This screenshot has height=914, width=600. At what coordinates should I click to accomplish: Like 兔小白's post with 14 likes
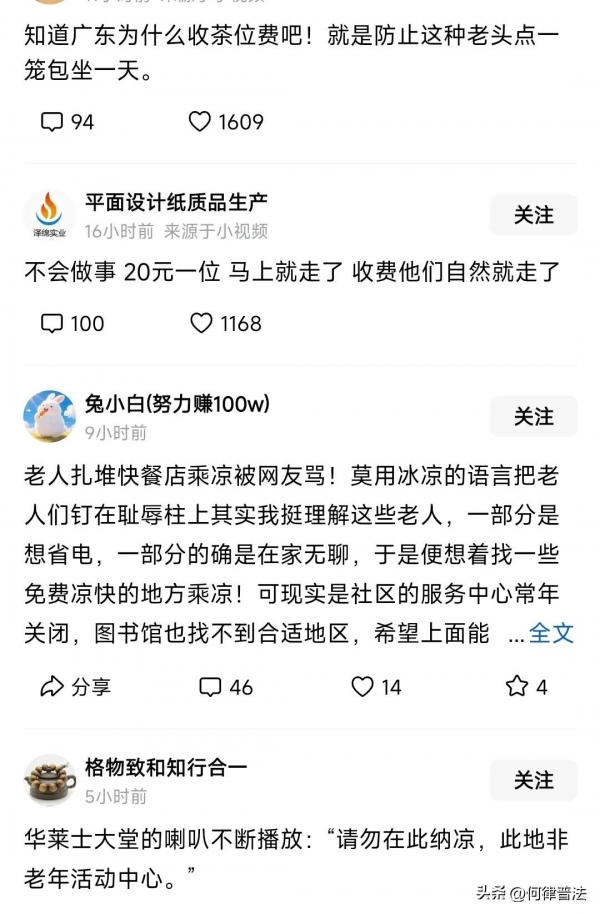point(375,686)
